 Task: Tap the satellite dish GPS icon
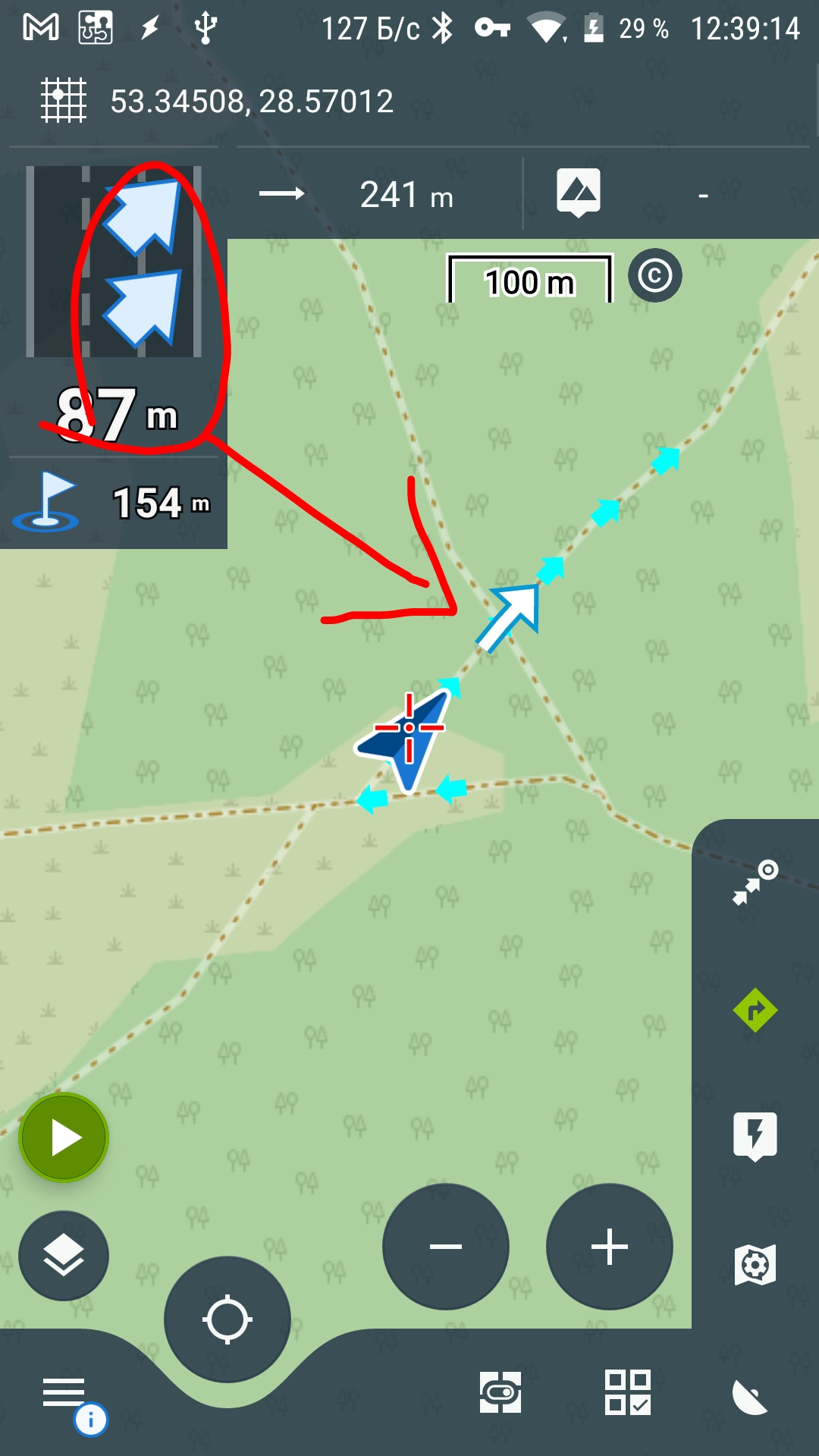tap(751, 1397)
